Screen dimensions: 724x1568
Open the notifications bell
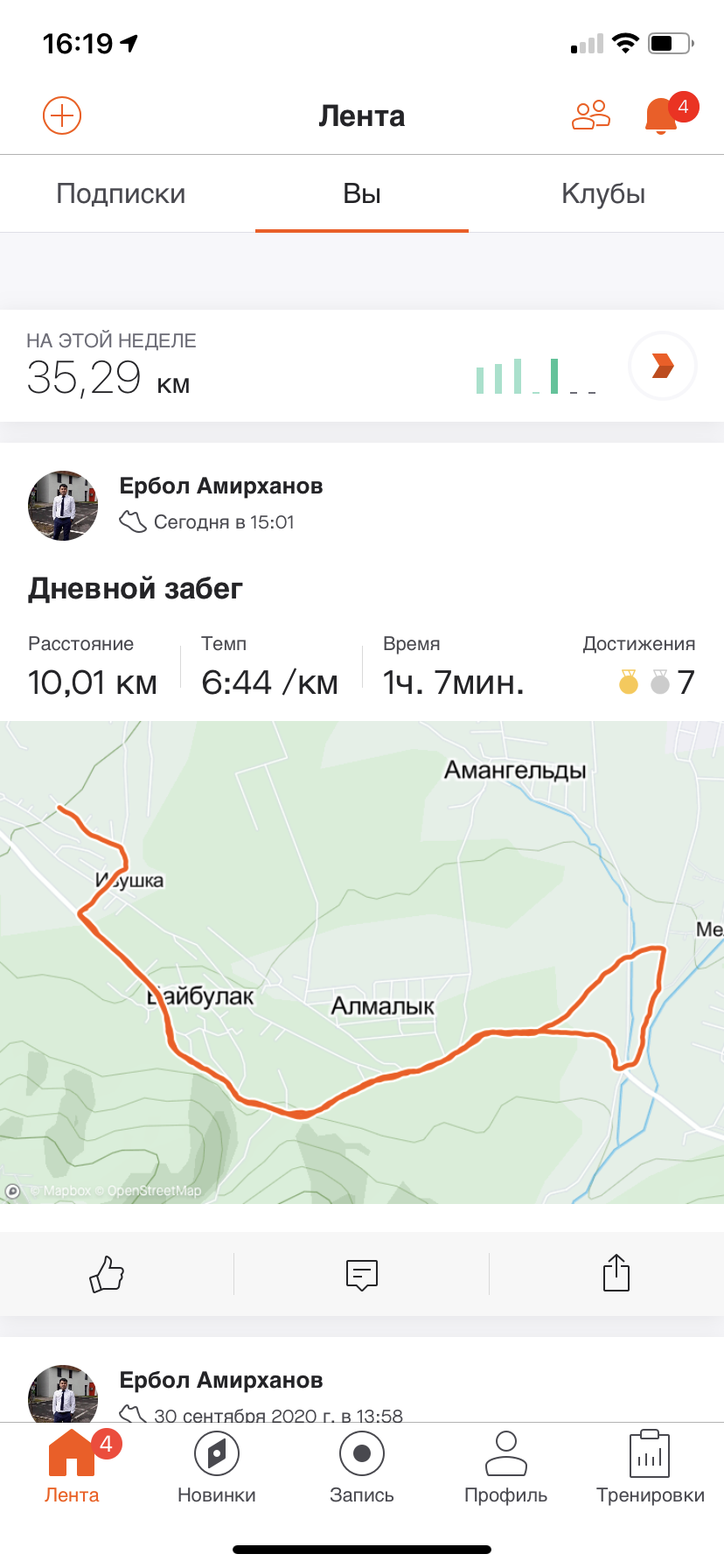662,115
